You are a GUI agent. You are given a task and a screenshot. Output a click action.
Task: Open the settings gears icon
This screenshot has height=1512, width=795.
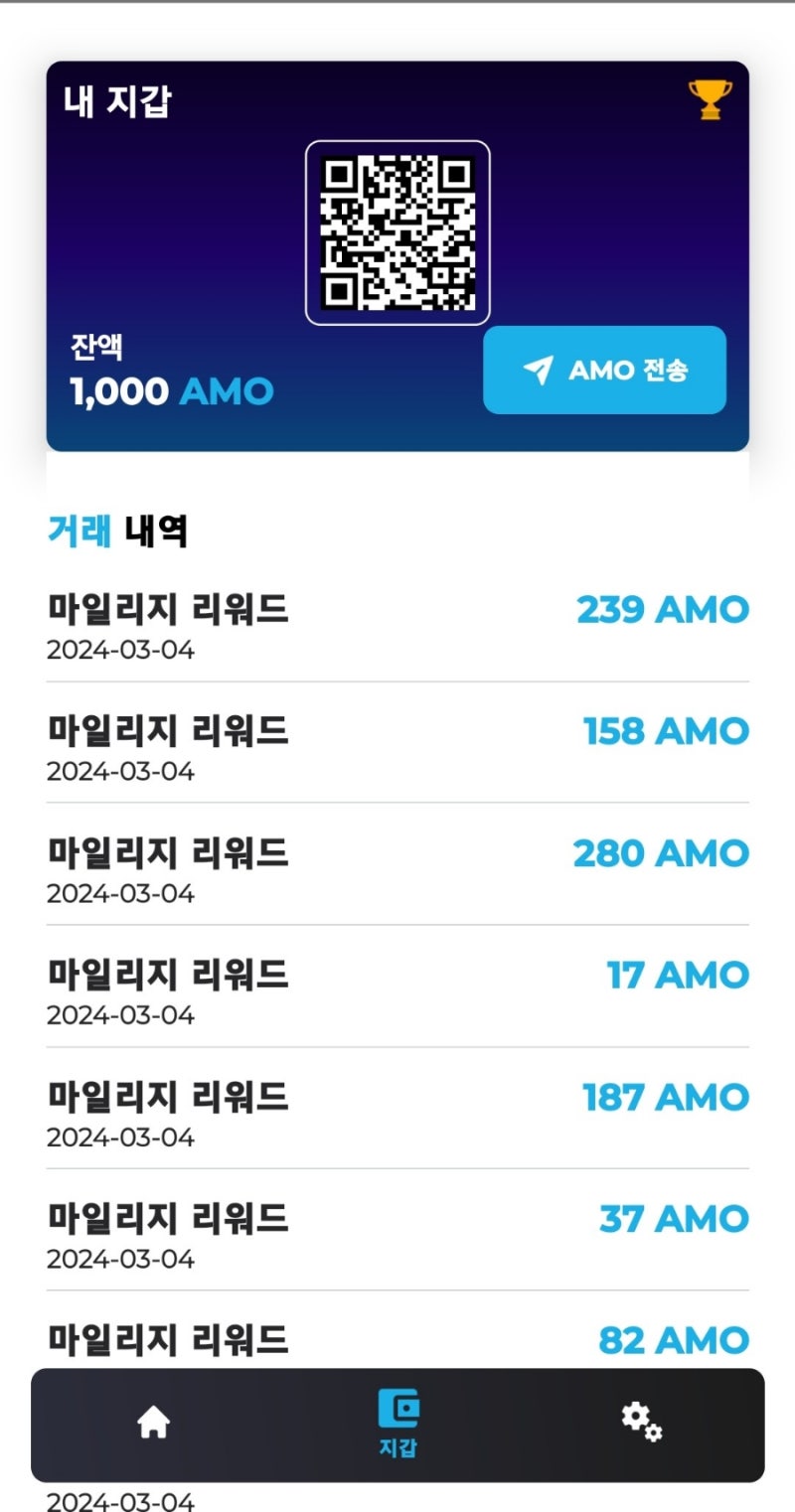642,1423
